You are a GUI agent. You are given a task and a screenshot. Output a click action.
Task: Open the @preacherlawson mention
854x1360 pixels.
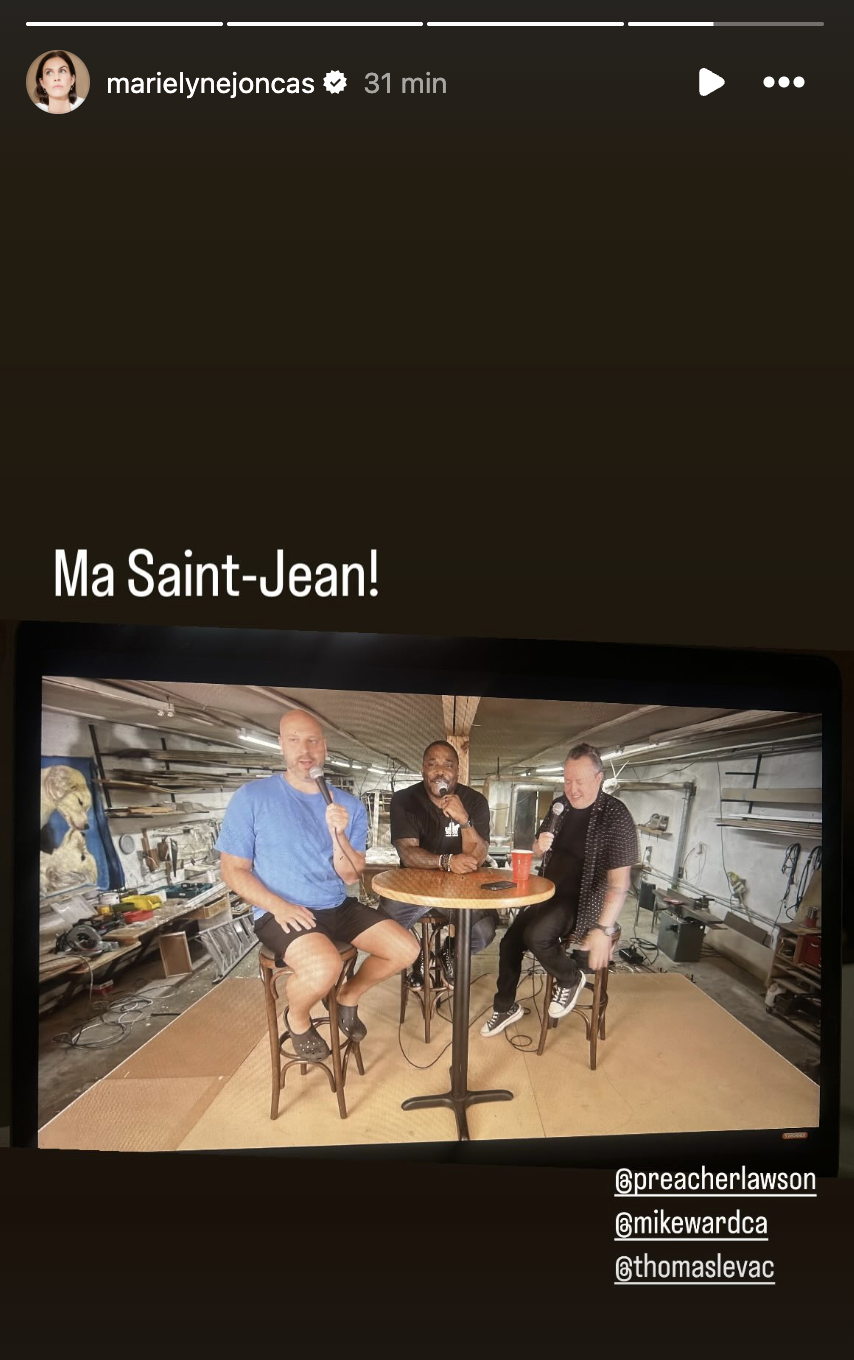point(715,1180)
